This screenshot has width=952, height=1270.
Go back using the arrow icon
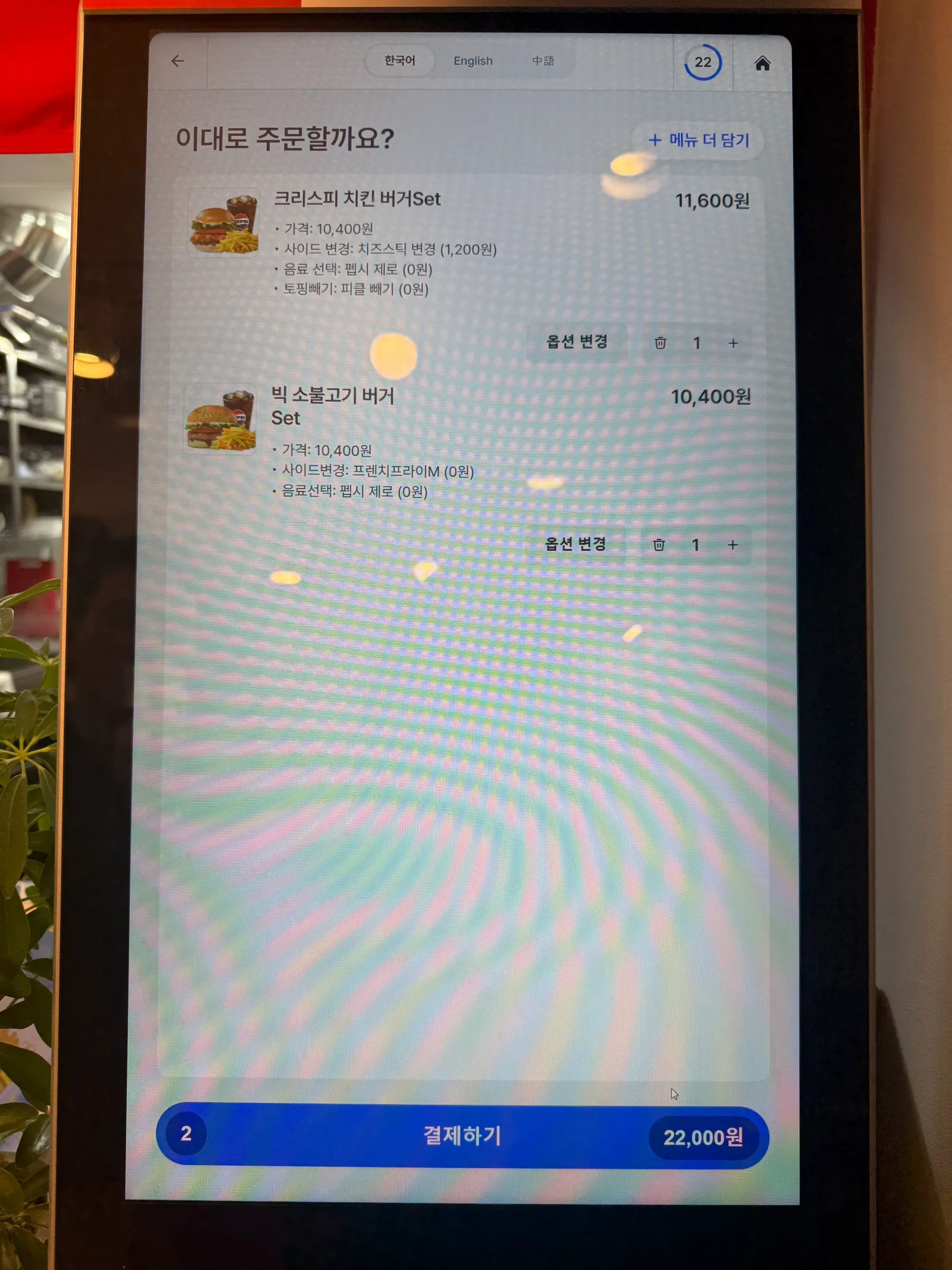(x=178, y=61)
